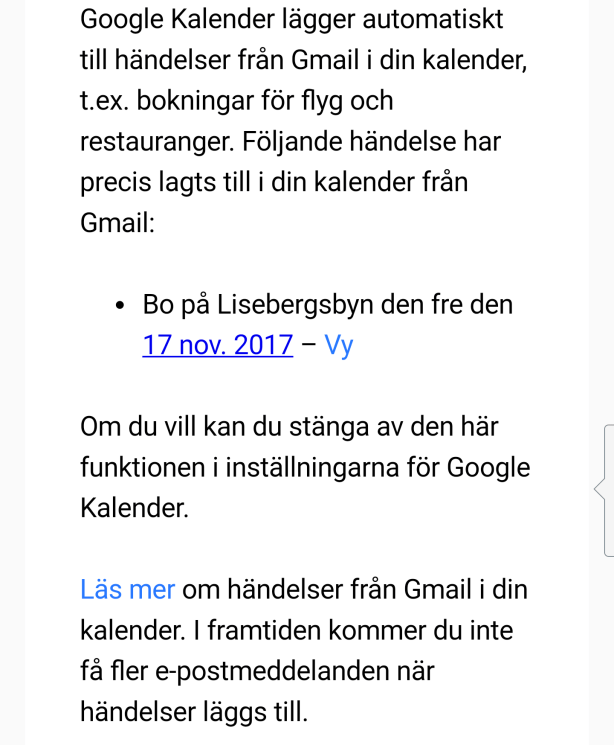This screenshot has width=614, height=745.
Task: Open the 17 nov. 2017 date link
Action: pyautogui.click(x=218, y=346)
